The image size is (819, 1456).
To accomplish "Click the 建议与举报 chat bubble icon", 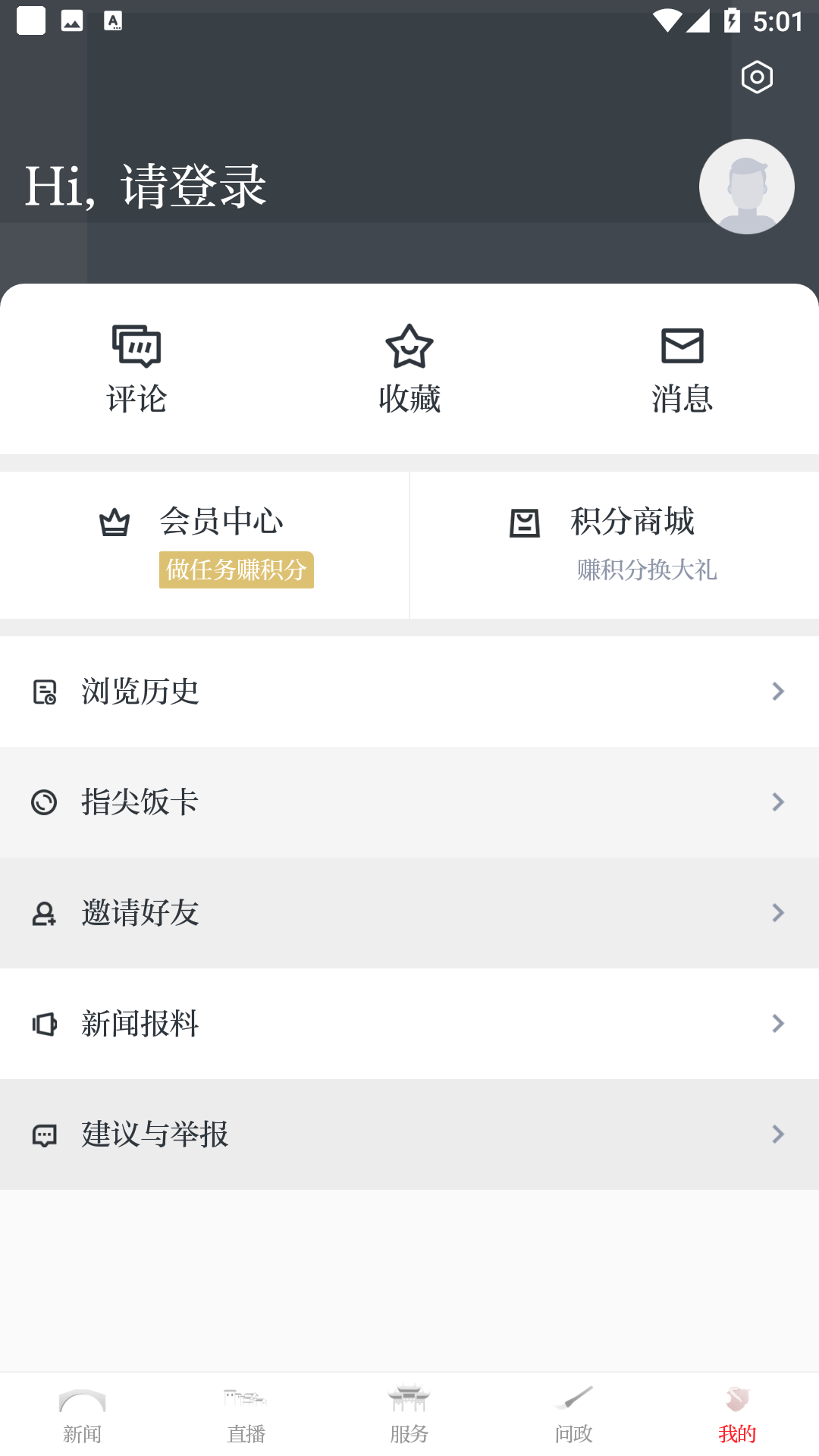I will click(x=44, y=1134).
